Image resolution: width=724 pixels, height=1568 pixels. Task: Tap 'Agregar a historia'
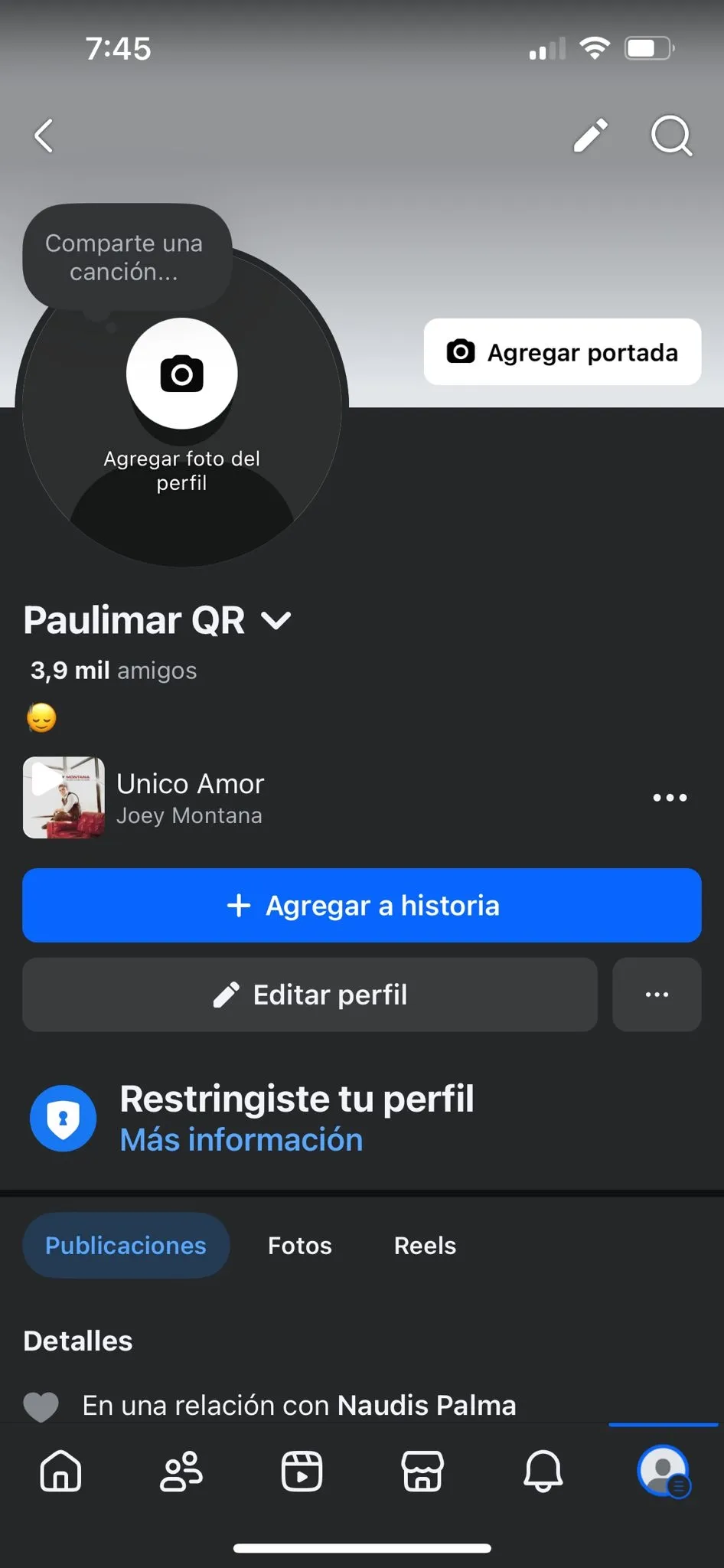362,905
